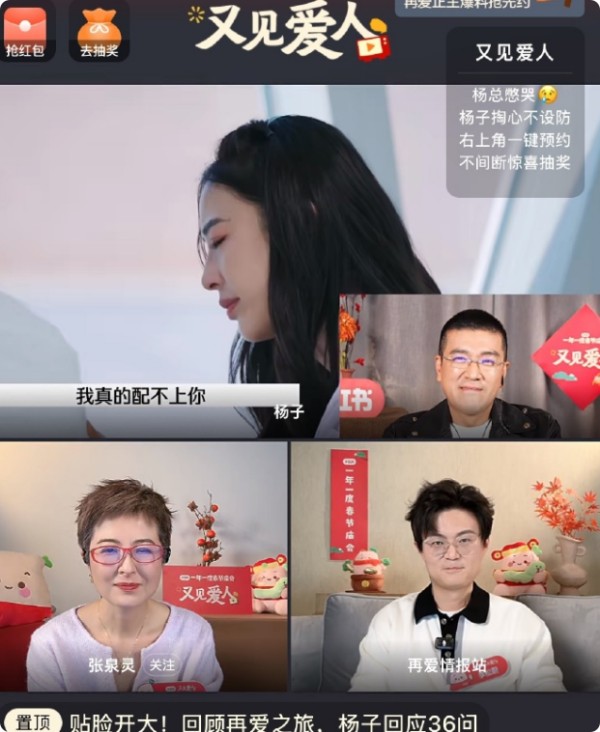Open the pinned 置顶 comment
Screen dimensions: 600x732
(270, 721)
